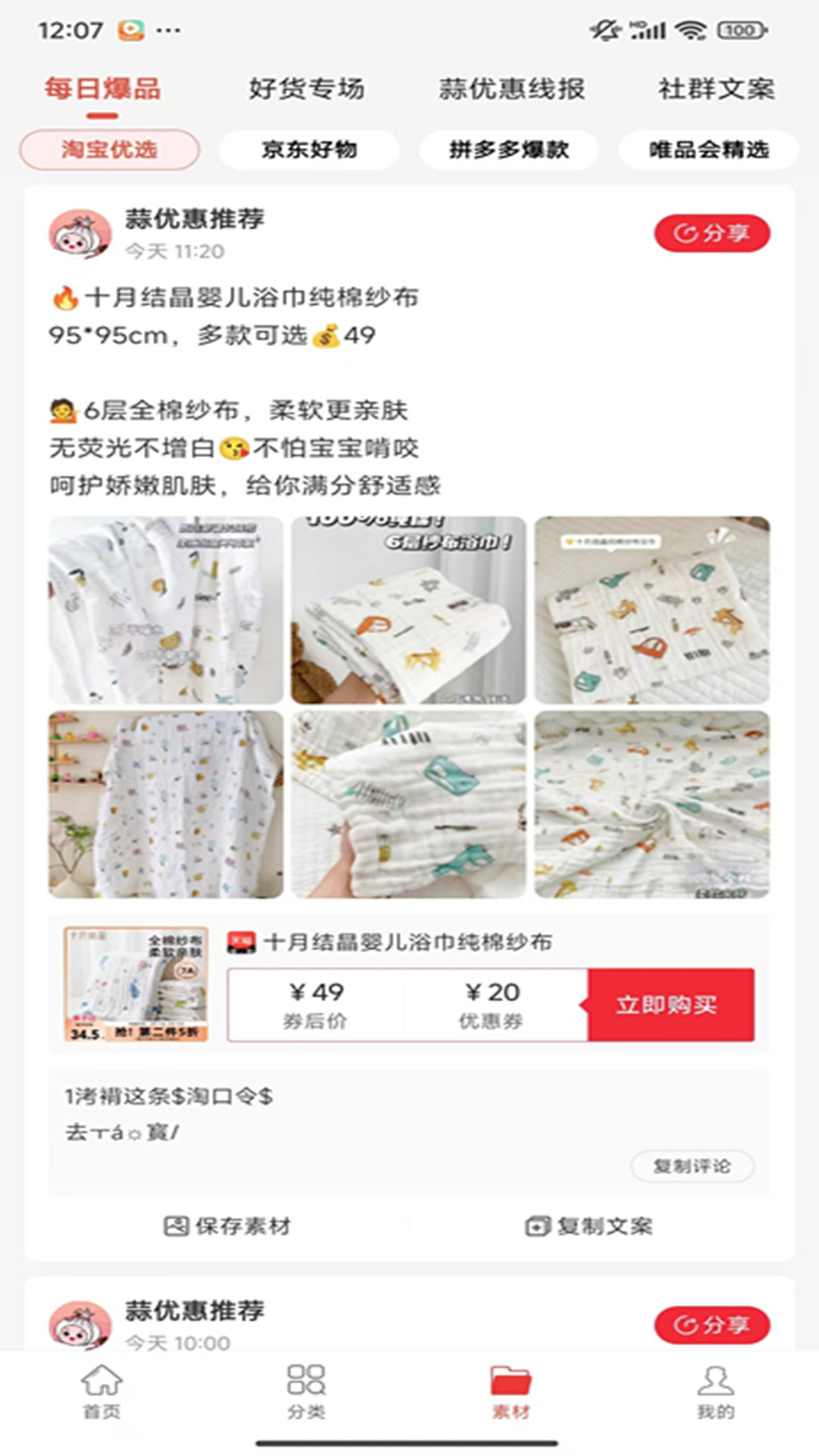Switch to the 好货专场 tab
Screen dimensions: 819x1456
pos(306,89)
